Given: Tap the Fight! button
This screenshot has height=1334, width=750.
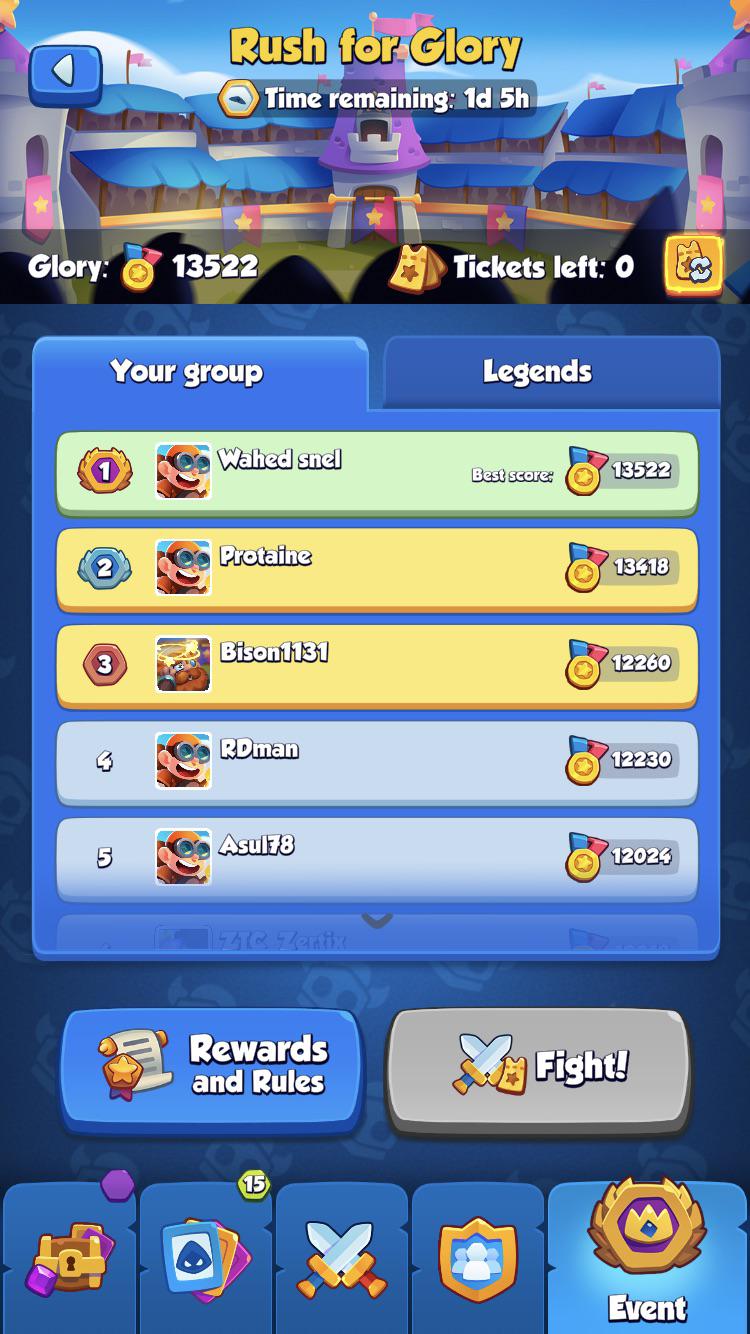Looking at the screenshot, I should pyautogui.click(x=539, y=1068).
